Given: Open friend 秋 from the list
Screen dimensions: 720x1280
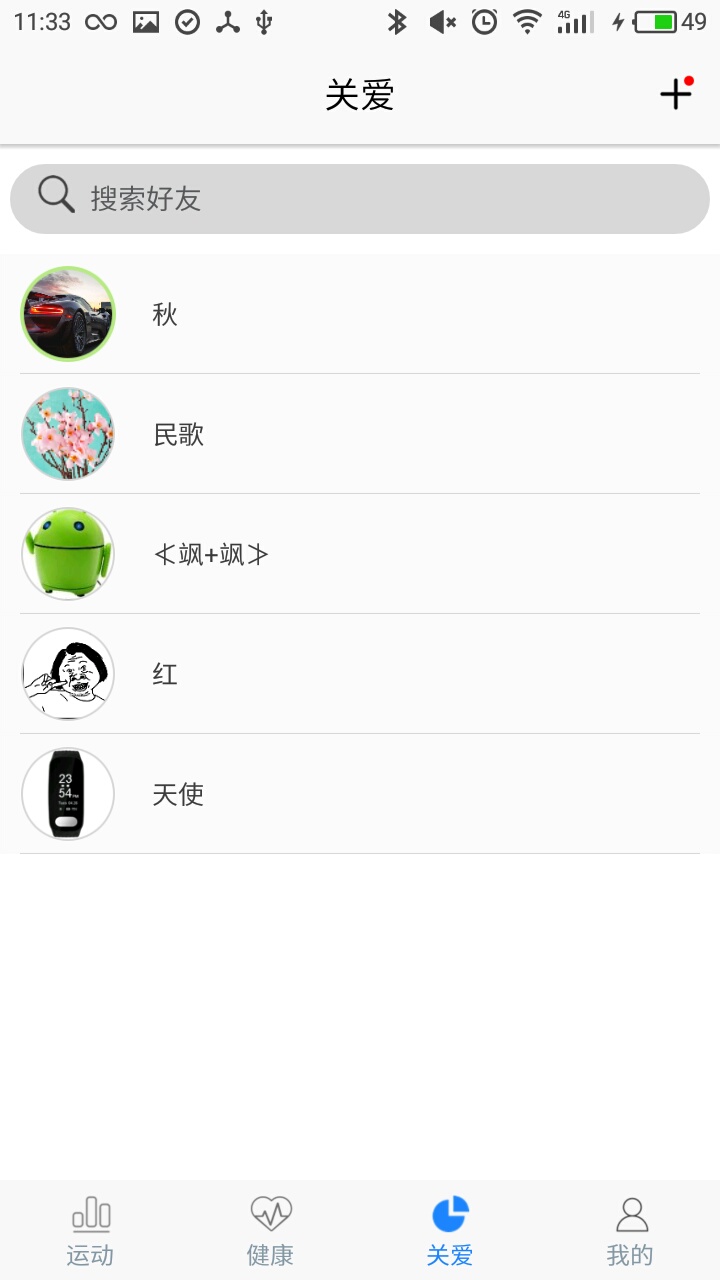Looking at the screenshot, I should 360,314.
